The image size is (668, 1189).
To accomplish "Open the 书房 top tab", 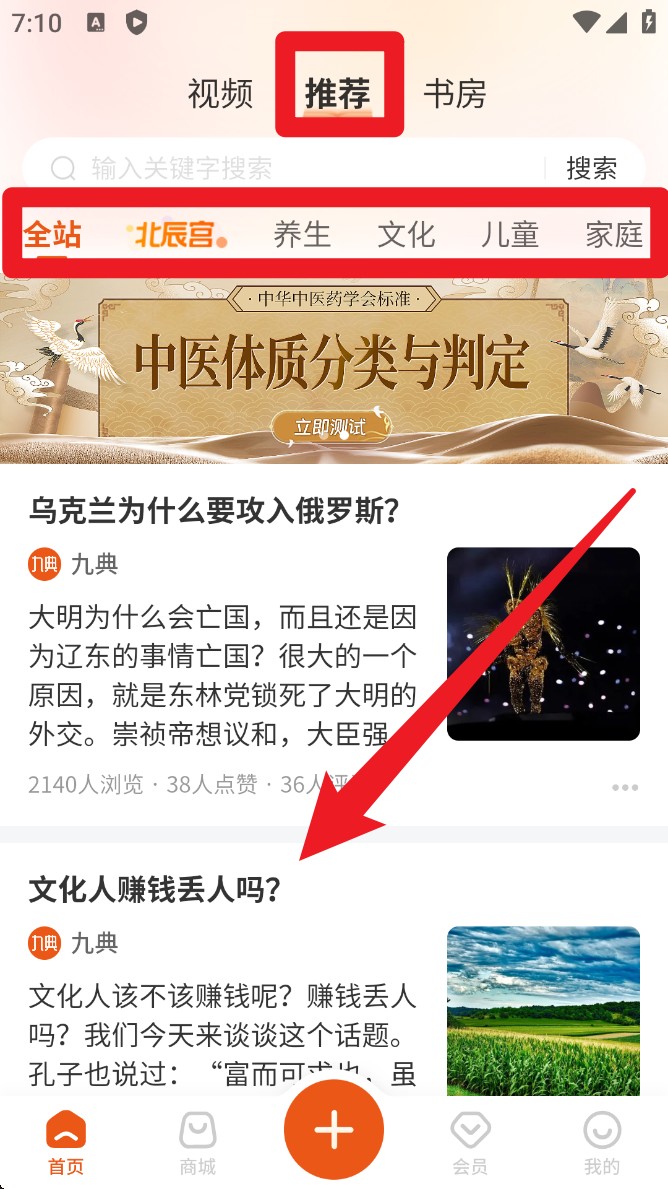I will 454,94.
